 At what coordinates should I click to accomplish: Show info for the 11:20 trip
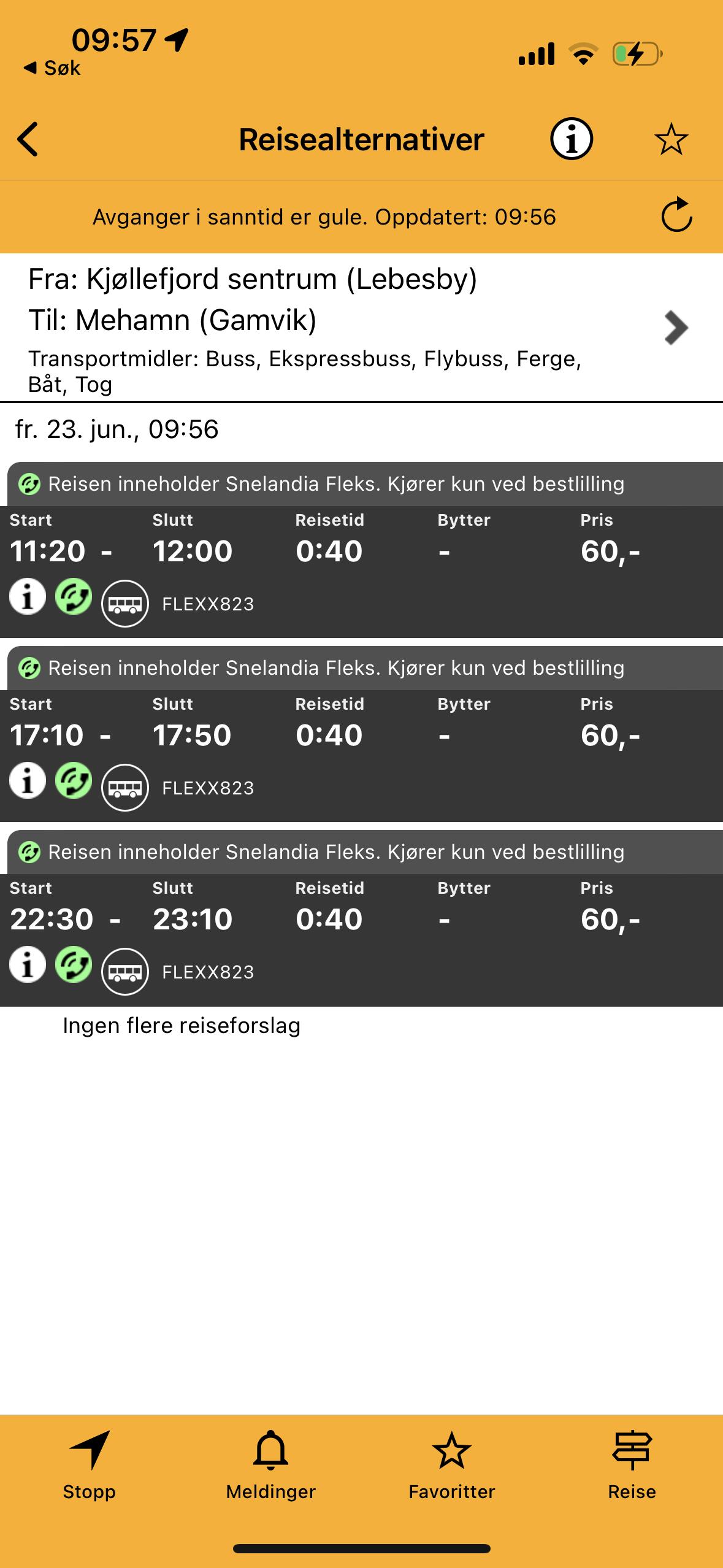[x=28, y=596]
